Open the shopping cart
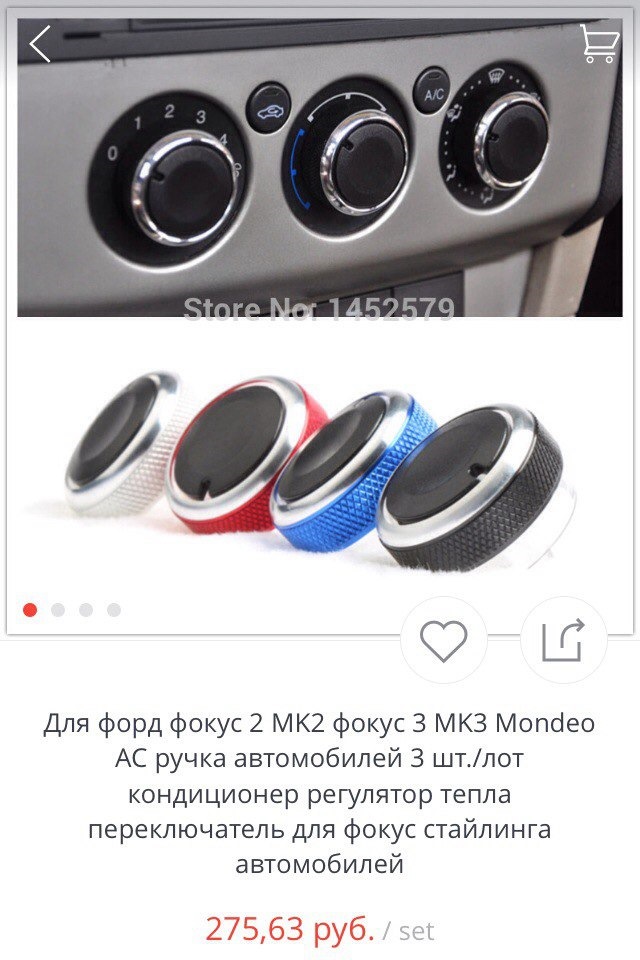 [598, 44]
